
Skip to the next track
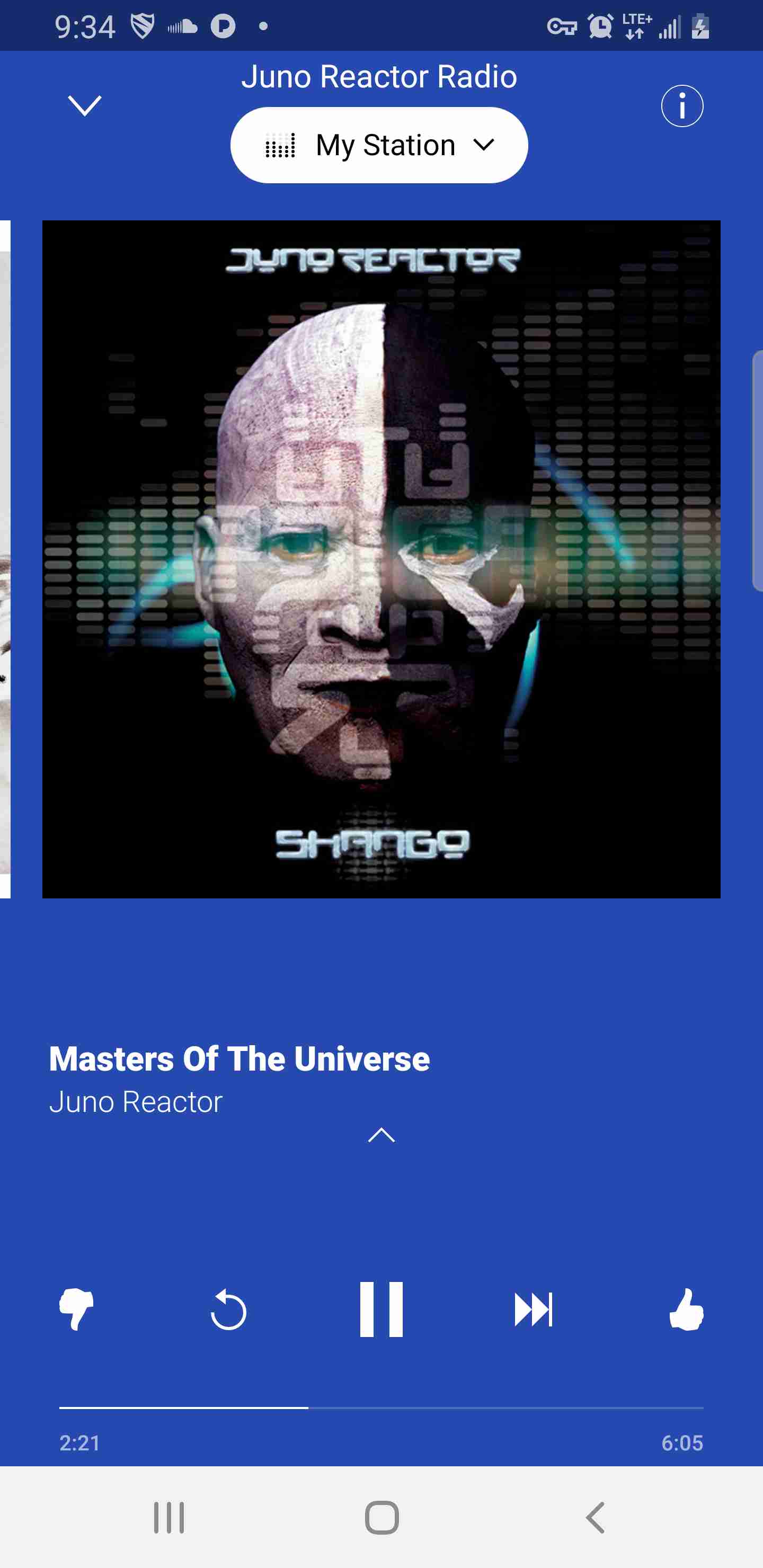click(x=534, y=1308)
